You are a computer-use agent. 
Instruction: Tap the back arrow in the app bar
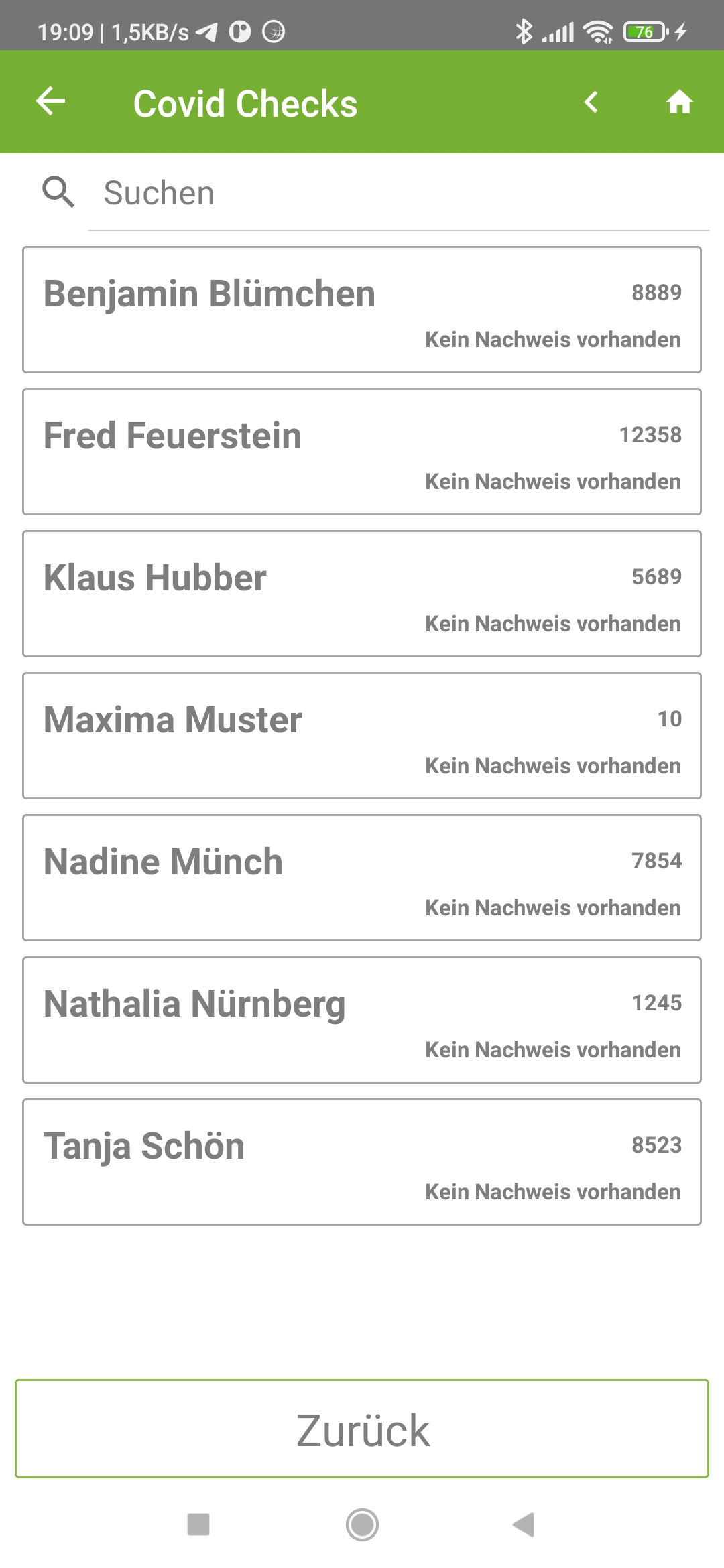50,102
